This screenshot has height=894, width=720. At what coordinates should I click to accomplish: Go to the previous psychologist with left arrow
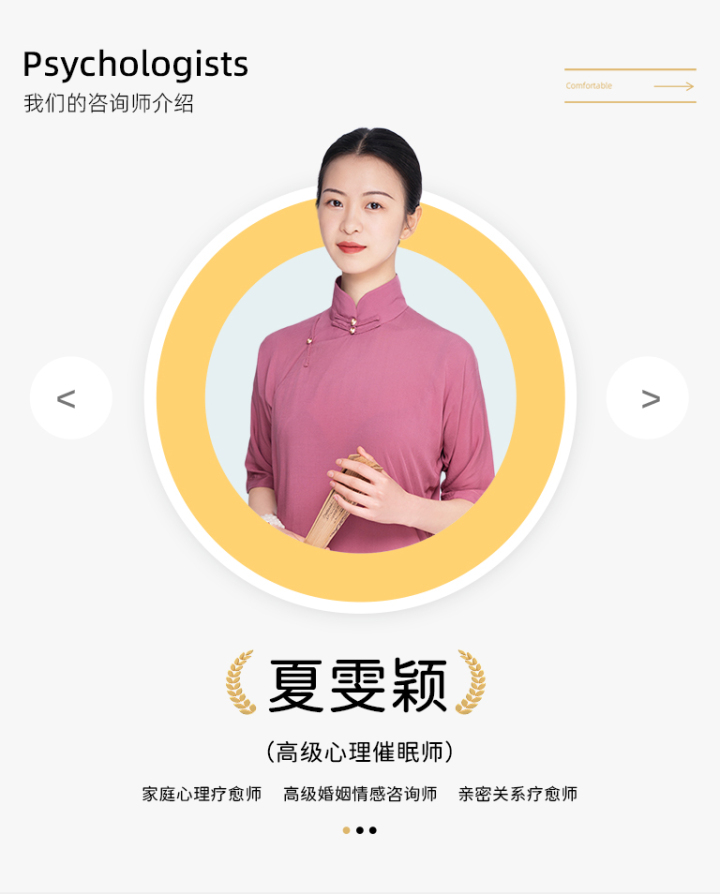coord(70,398)
